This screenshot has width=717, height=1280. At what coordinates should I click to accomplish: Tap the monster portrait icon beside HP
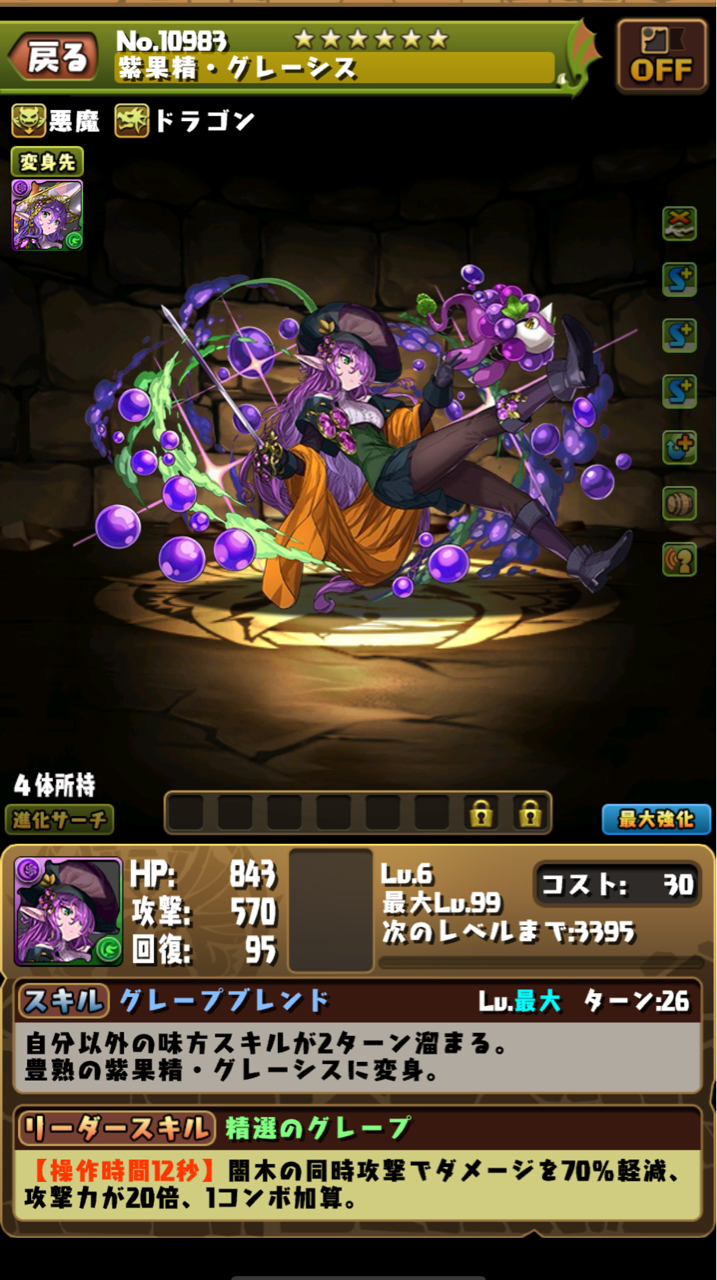(68, 911)
